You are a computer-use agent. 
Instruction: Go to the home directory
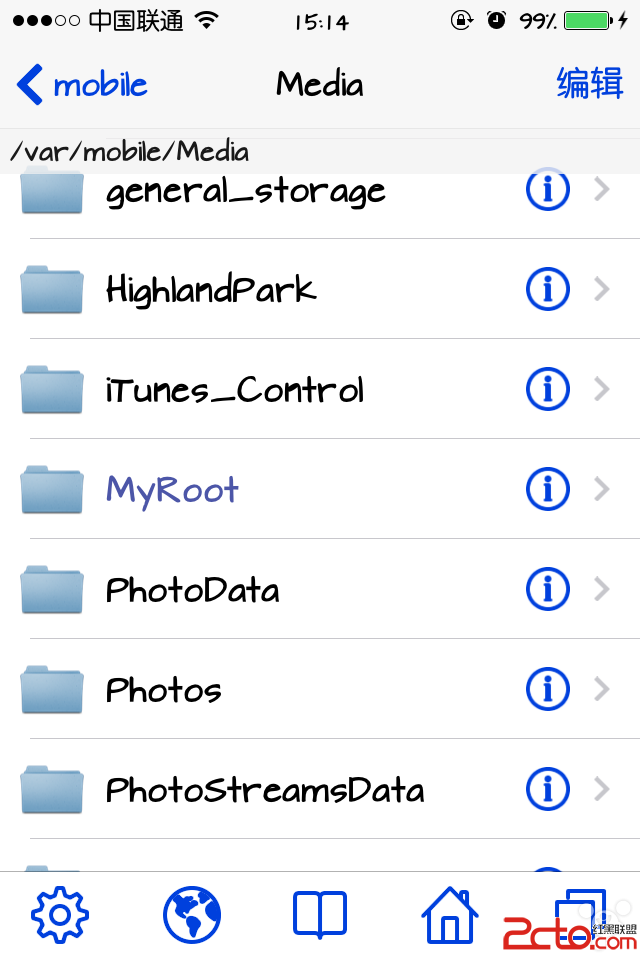pyautogui.click(x=449, y=915)
